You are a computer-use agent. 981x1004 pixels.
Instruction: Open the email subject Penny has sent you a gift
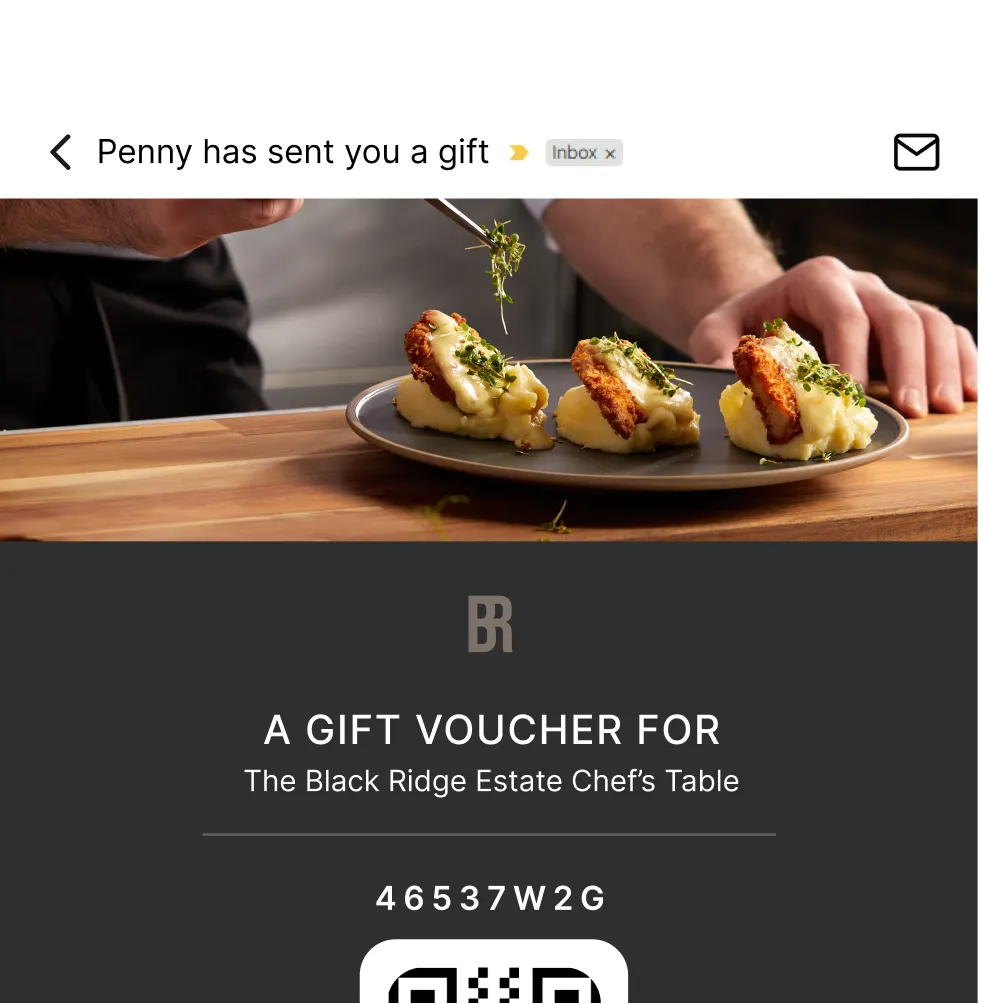(293, 152)
